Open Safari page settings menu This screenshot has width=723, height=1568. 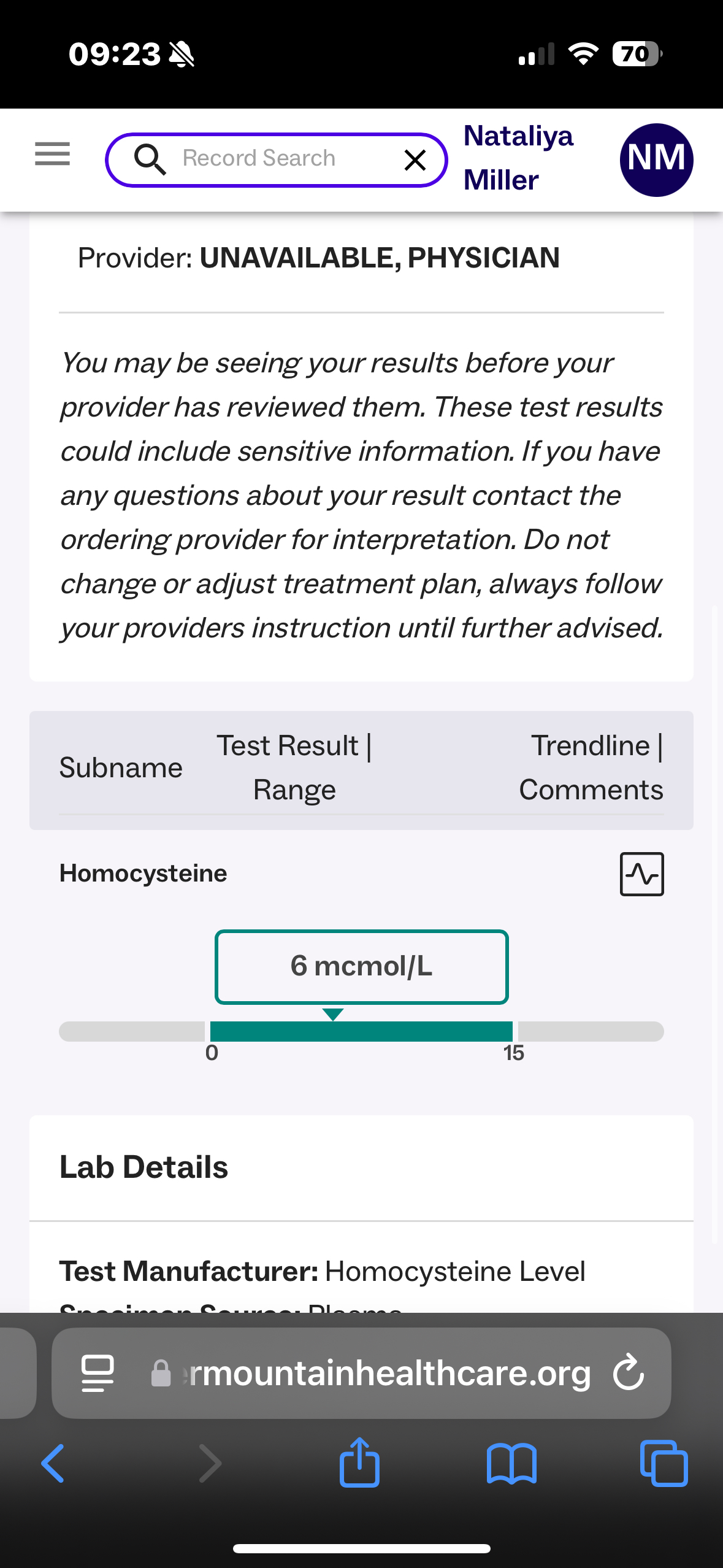pyautogui.click(x=98, y=1374)
